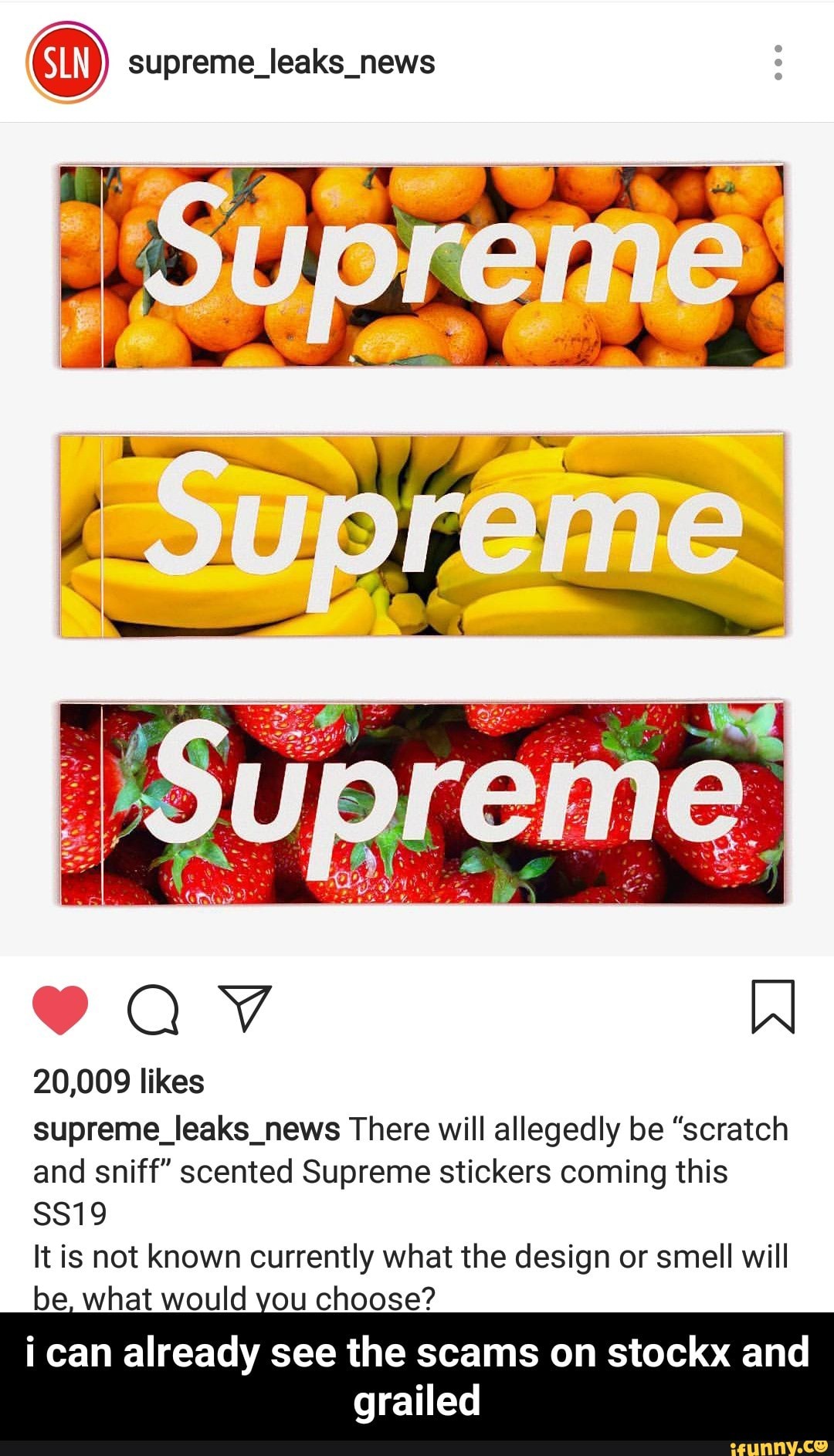The image size is (834, 1456).
Task: View the 20,009 likes list
Action: click(x=118, y=1082)
